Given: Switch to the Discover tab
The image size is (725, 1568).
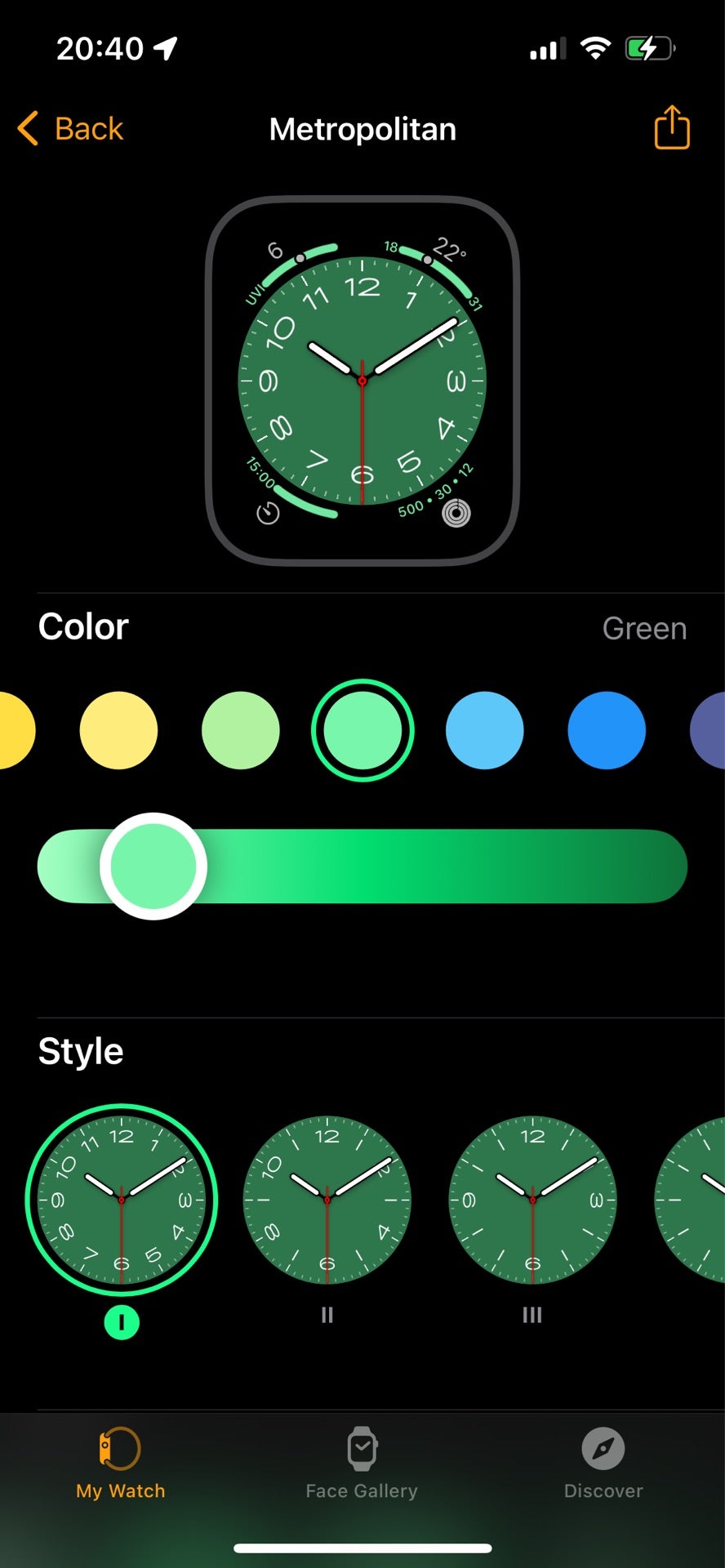Looking at the screenshot, I should pos(603,1463).
